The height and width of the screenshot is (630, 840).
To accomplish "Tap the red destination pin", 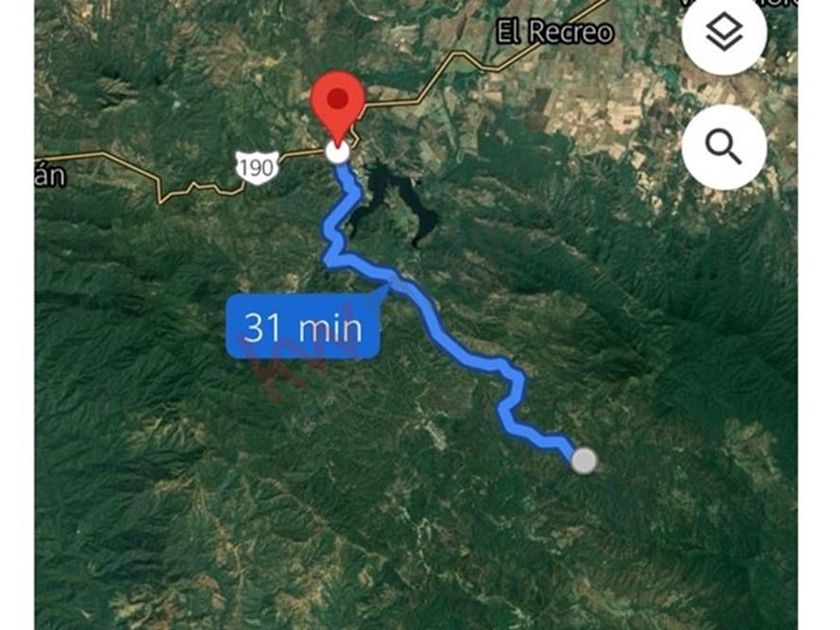I will coord(338,103).
